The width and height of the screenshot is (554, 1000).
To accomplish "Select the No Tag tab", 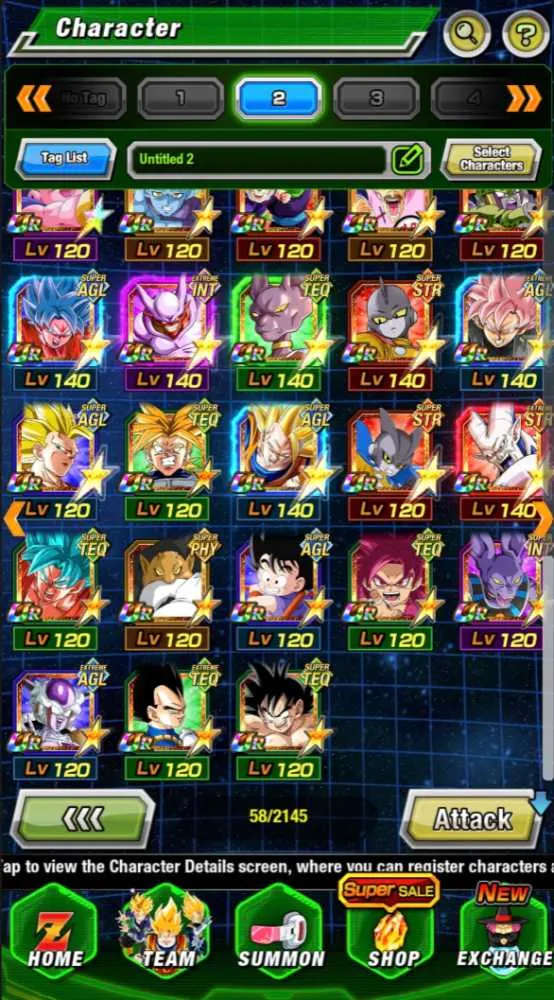I will point(83,98).
